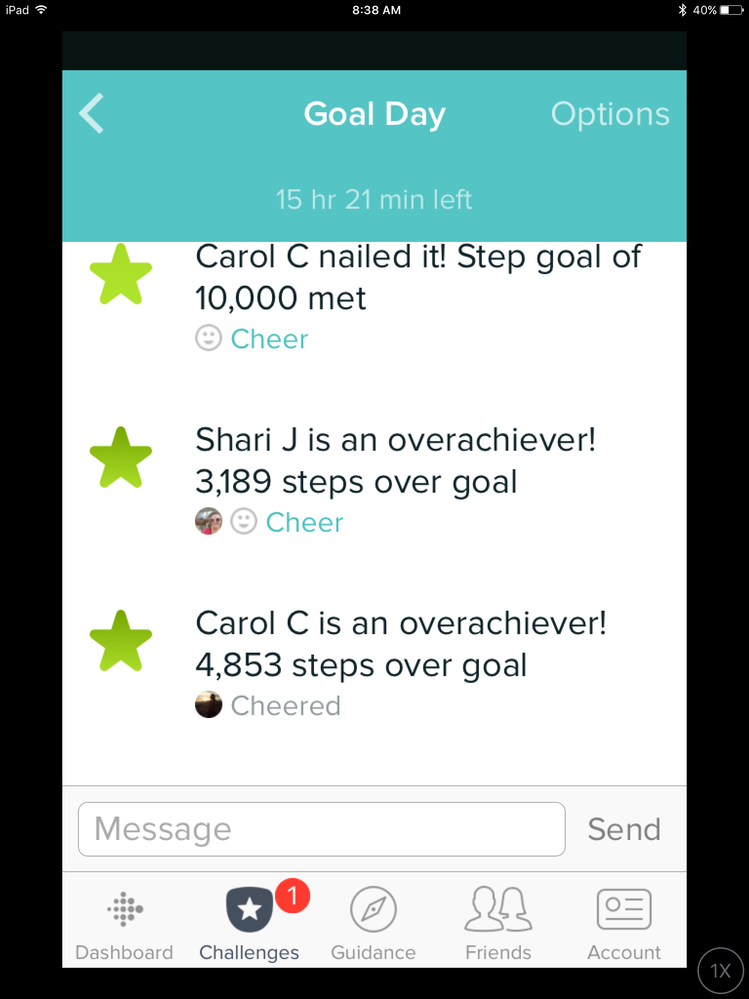Open the Challenges tab

pos(249,924)
